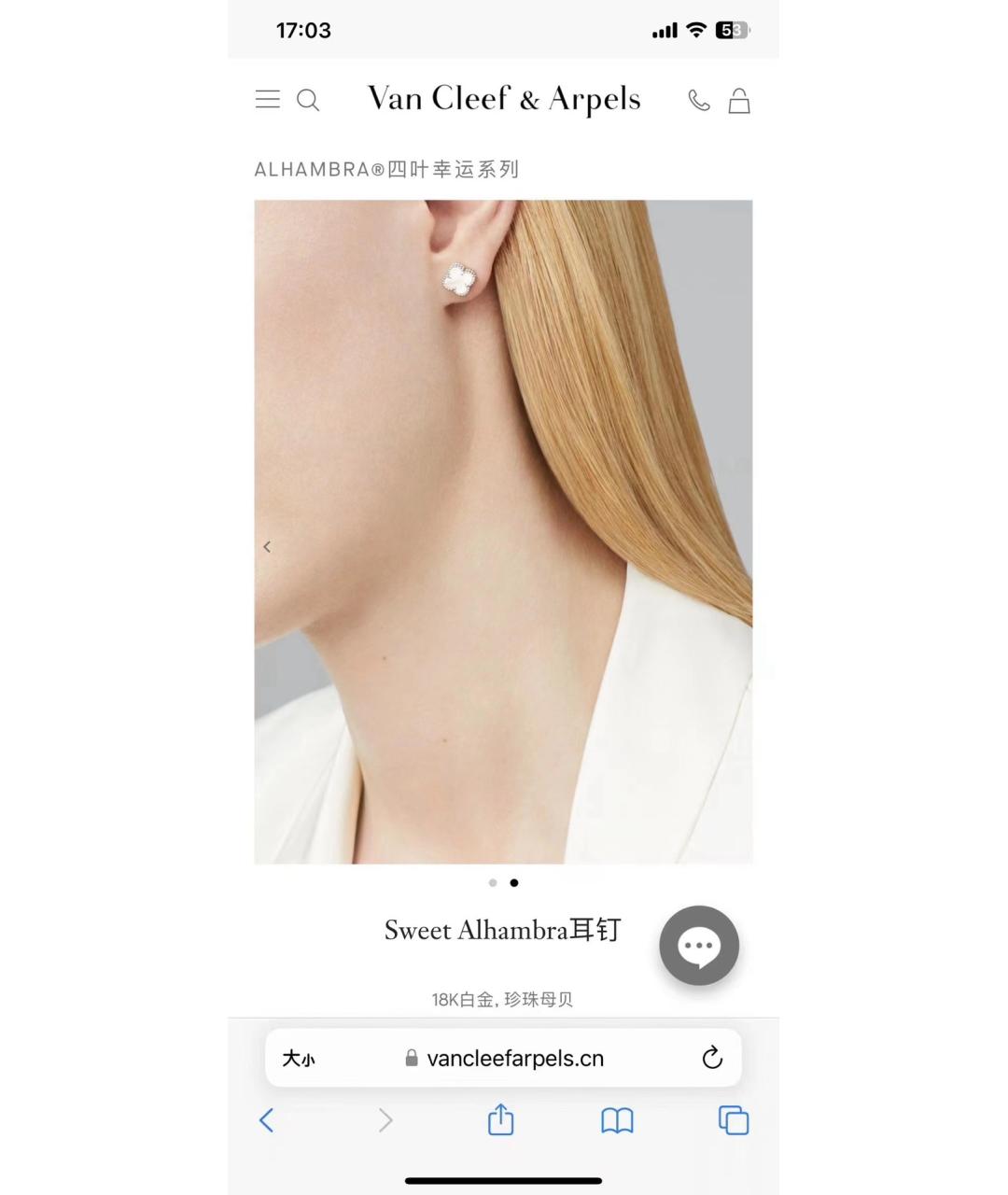Open the earring product photo
1008x1195 pixels.
pos(503,531)
